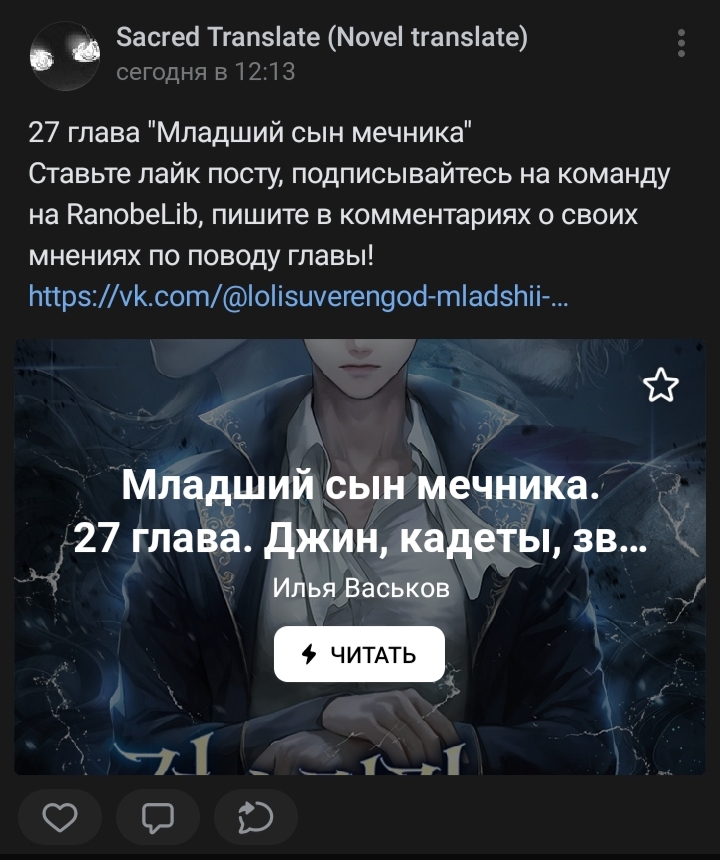Screen dimensions: 720x860
Task: Open the post overflow menu
Action: click(x=681, y=44)
